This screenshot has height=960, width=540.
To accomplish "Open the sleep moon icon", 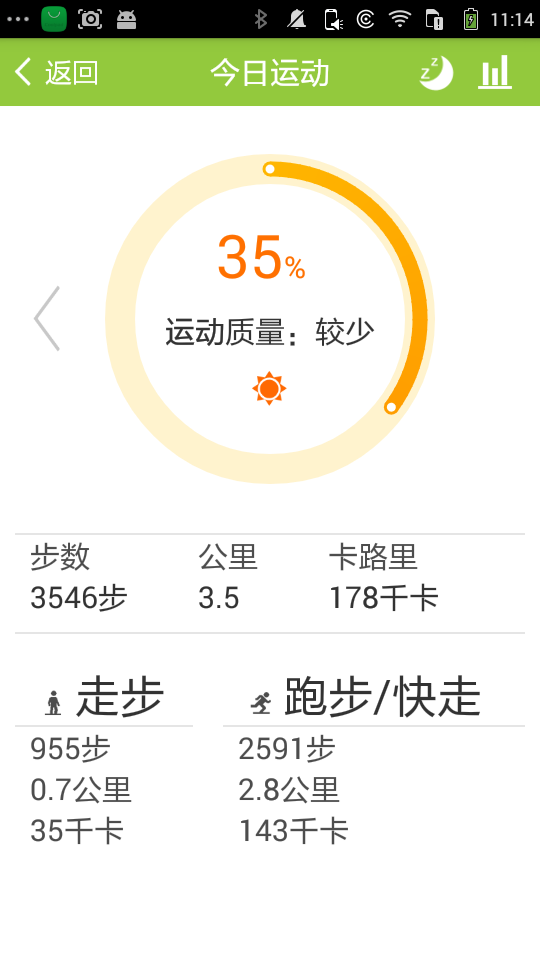I will [437, 73].
